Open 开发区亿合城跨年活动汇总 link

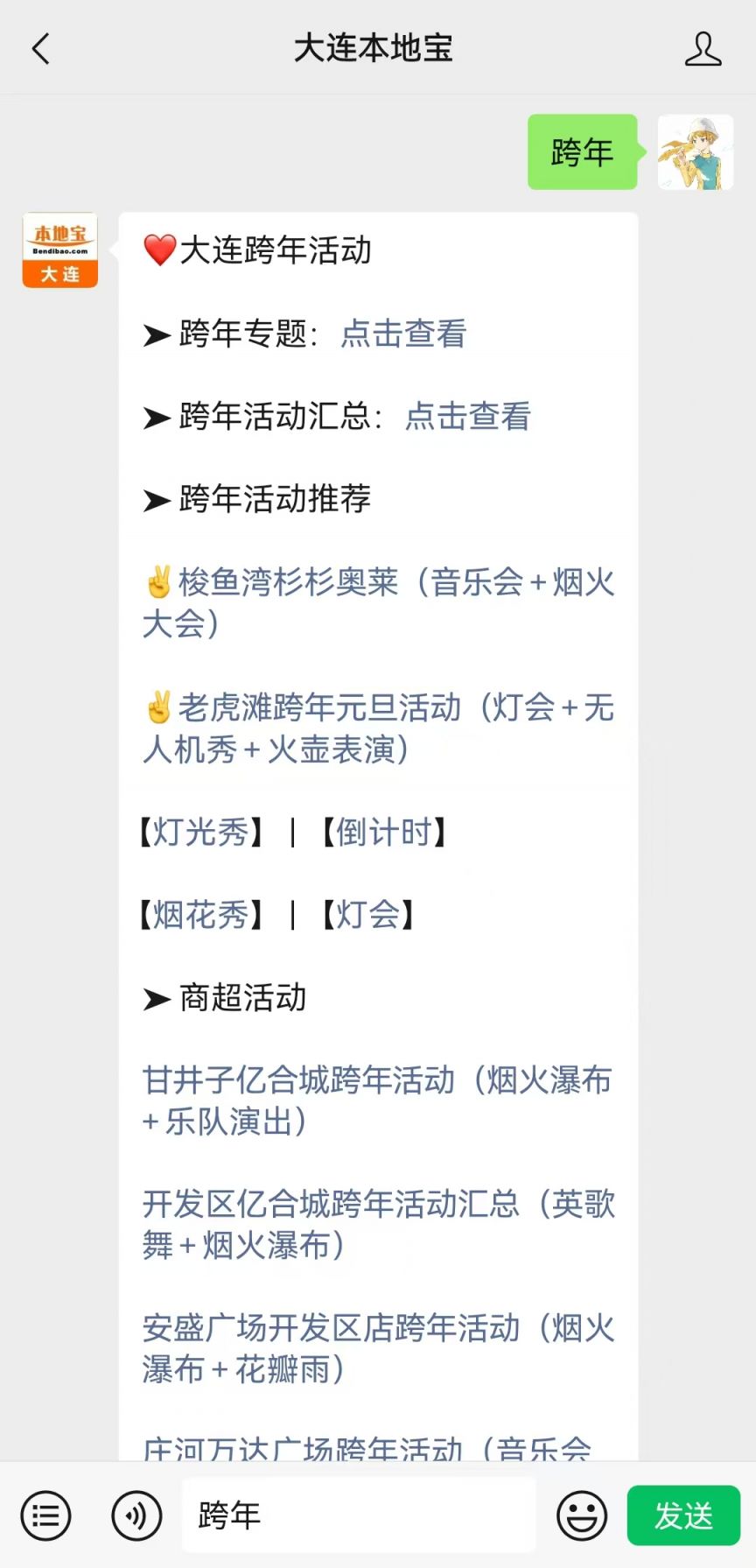click(379, 1225)
